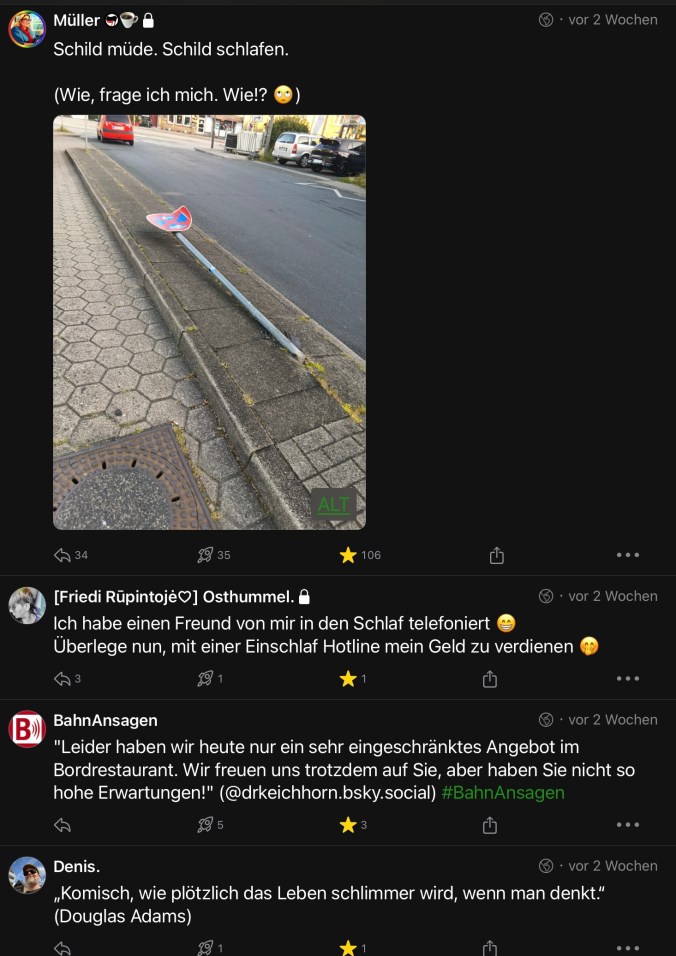
Task: Share Friedi Osthummel's post
Action: pos(490,679)
